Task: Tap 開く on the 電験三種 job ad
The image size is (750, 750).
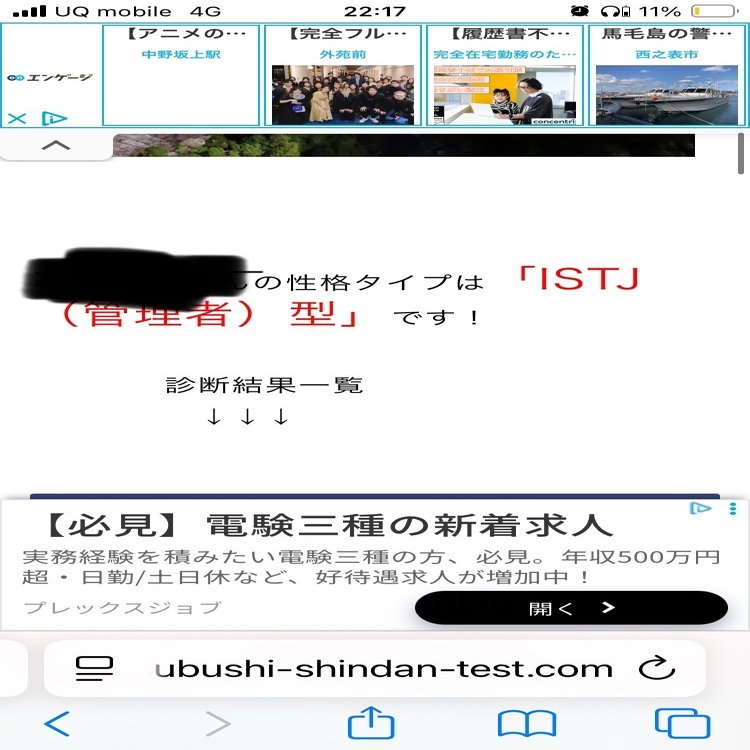Action: (571, 608)
